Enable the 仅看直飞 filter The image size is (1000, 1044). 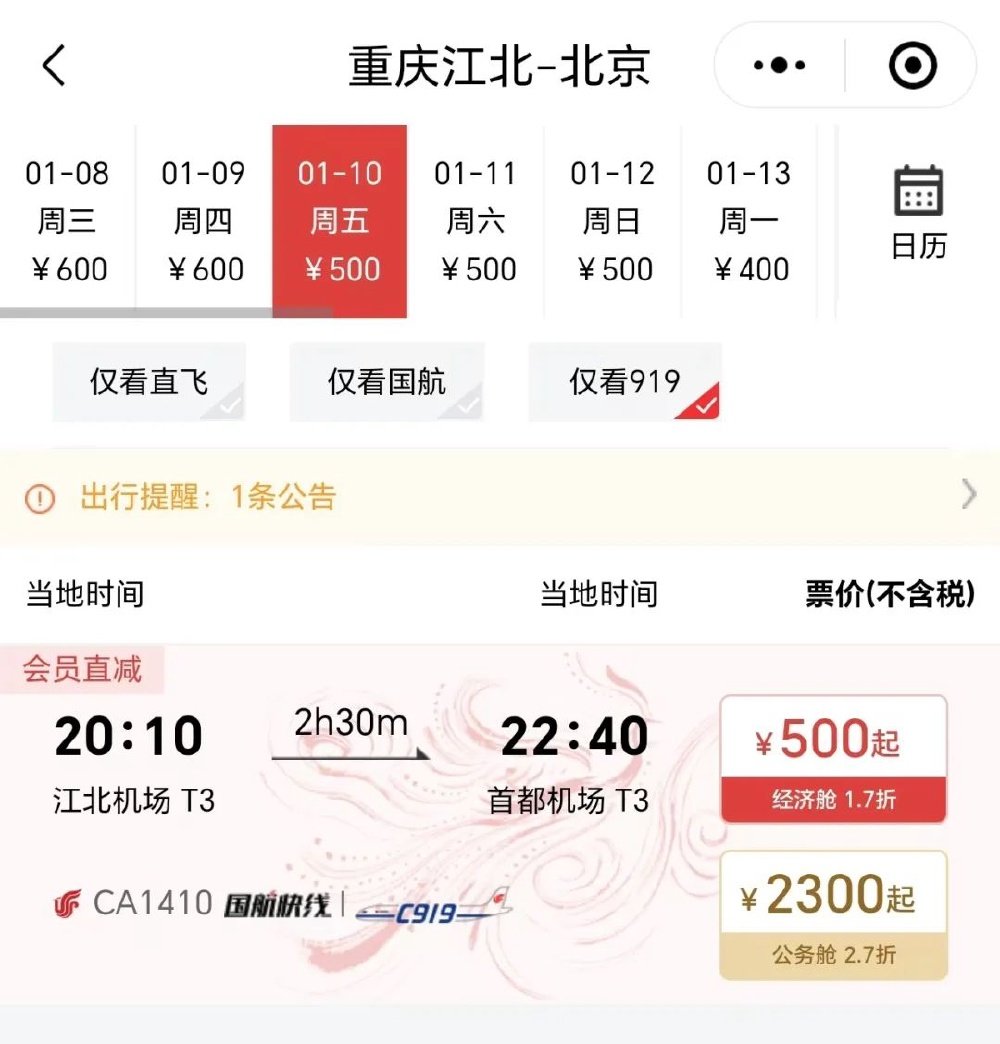149,382
